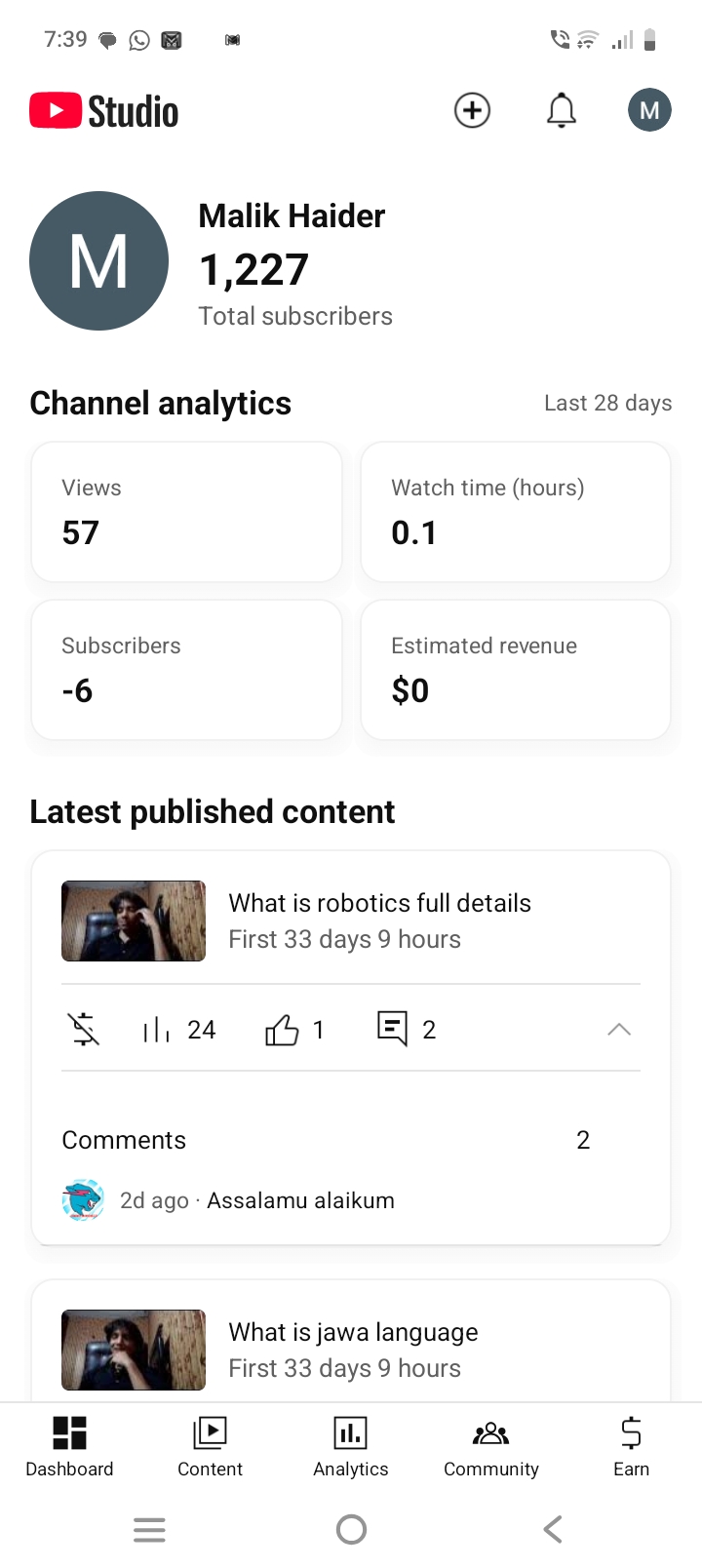This screenshot has height=1568, width=702.
Task: Open the Estimated revenue card
Action: pyautogui.click(x=516, y=670)
